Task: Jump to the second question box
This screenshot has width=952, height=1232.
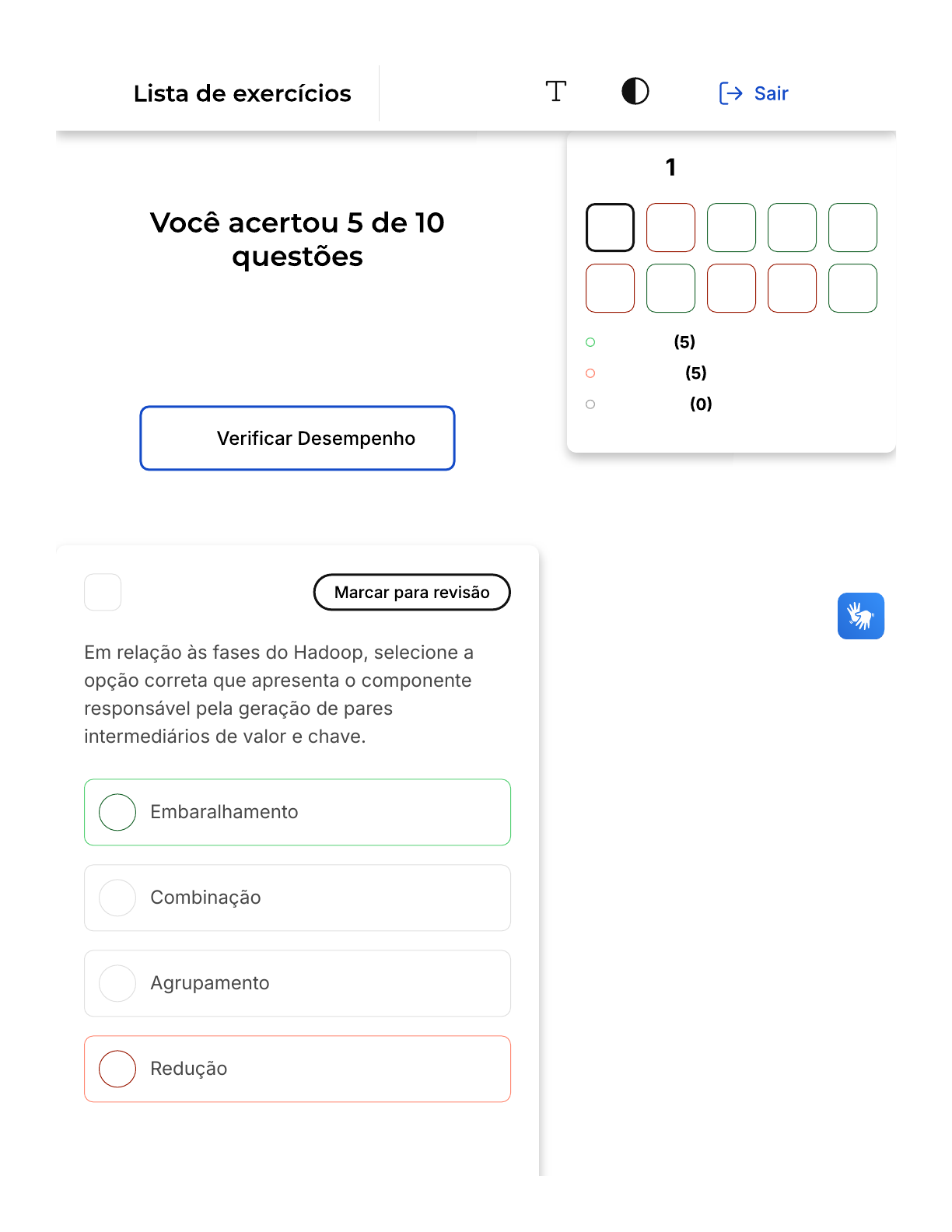Action: [x=670, y=228]
